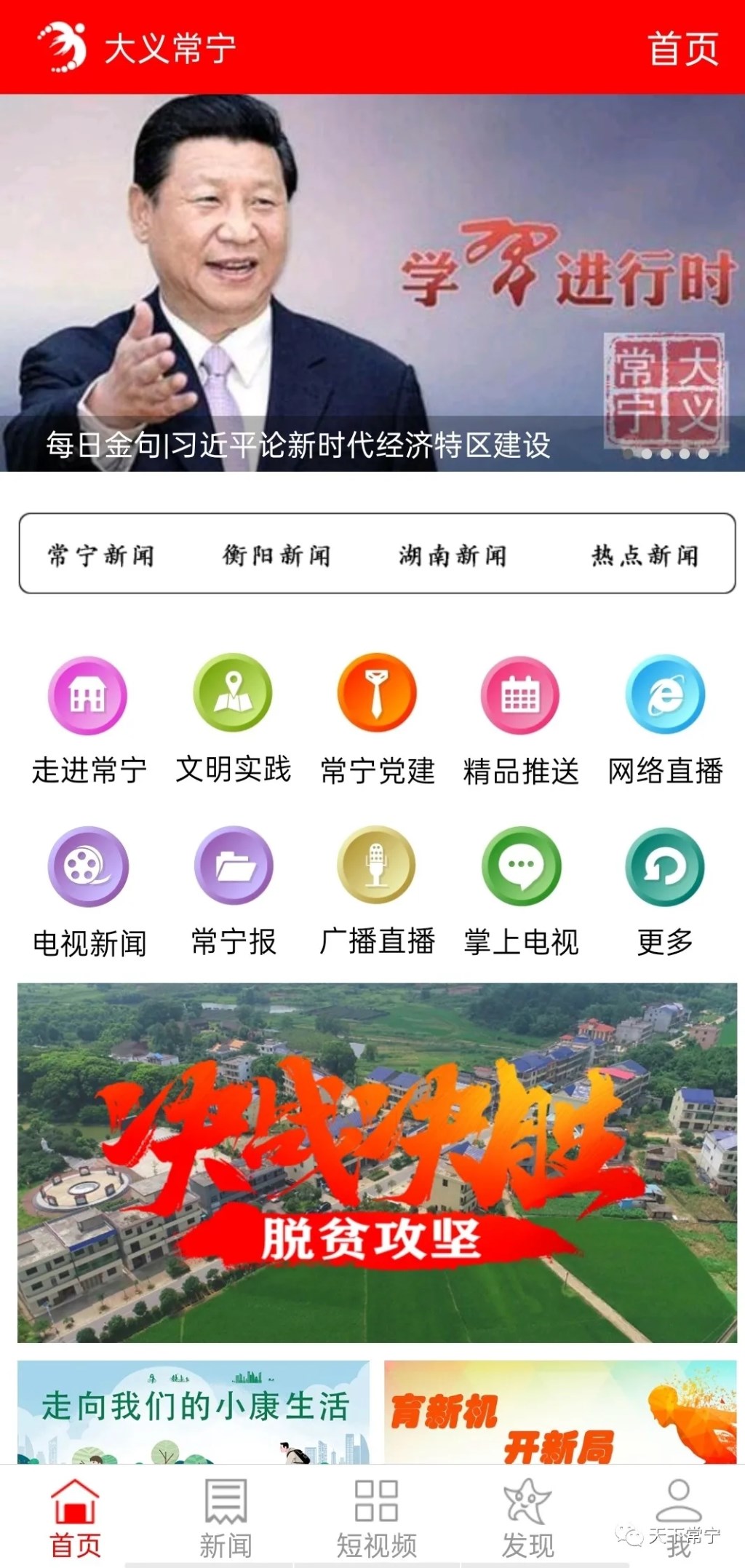Image resolution: width=745 pixels, height=1568 pixels.
Task: Select the 热点新闻 category
Action: 645,555
